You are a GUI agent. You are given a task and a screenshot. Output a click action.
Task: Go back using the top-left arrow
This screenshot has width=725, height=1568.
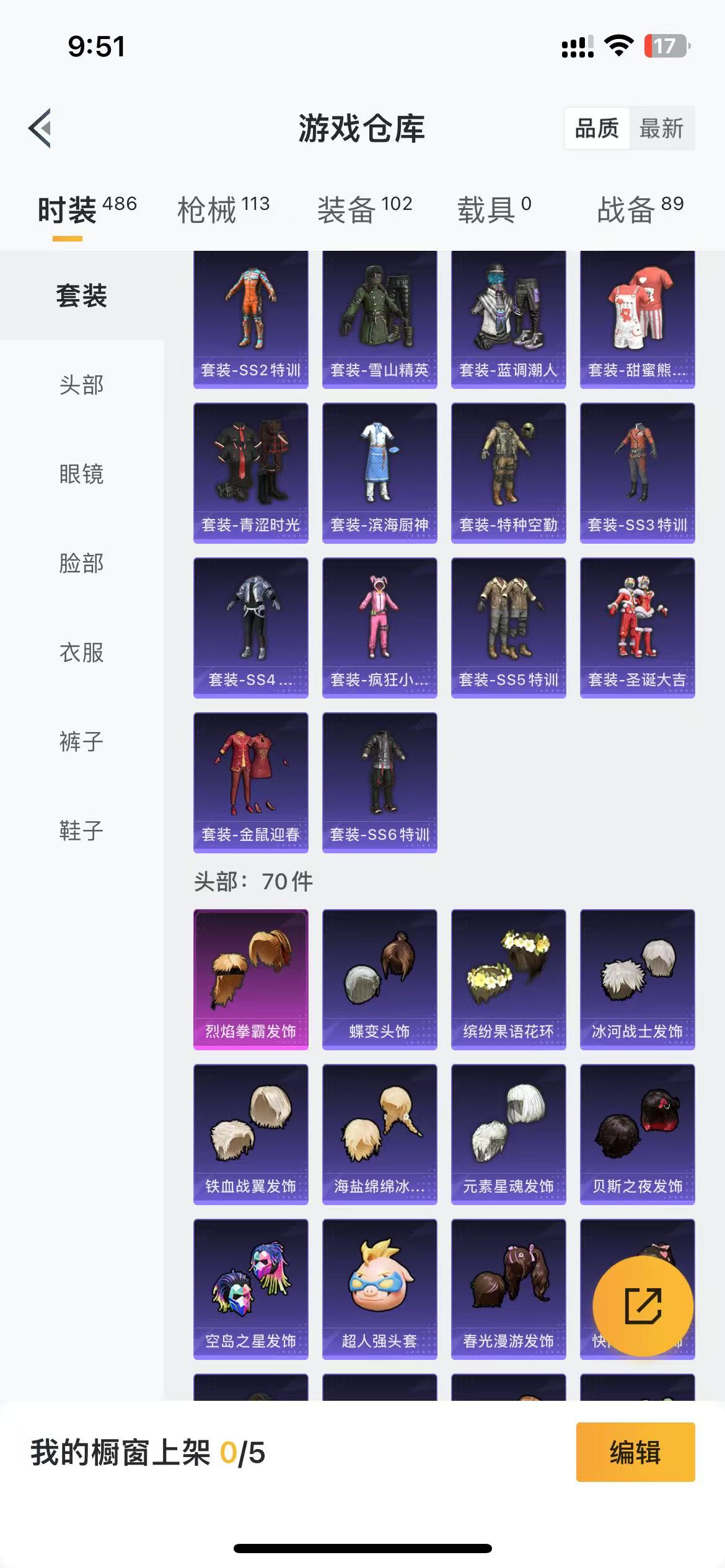[40, 128]
